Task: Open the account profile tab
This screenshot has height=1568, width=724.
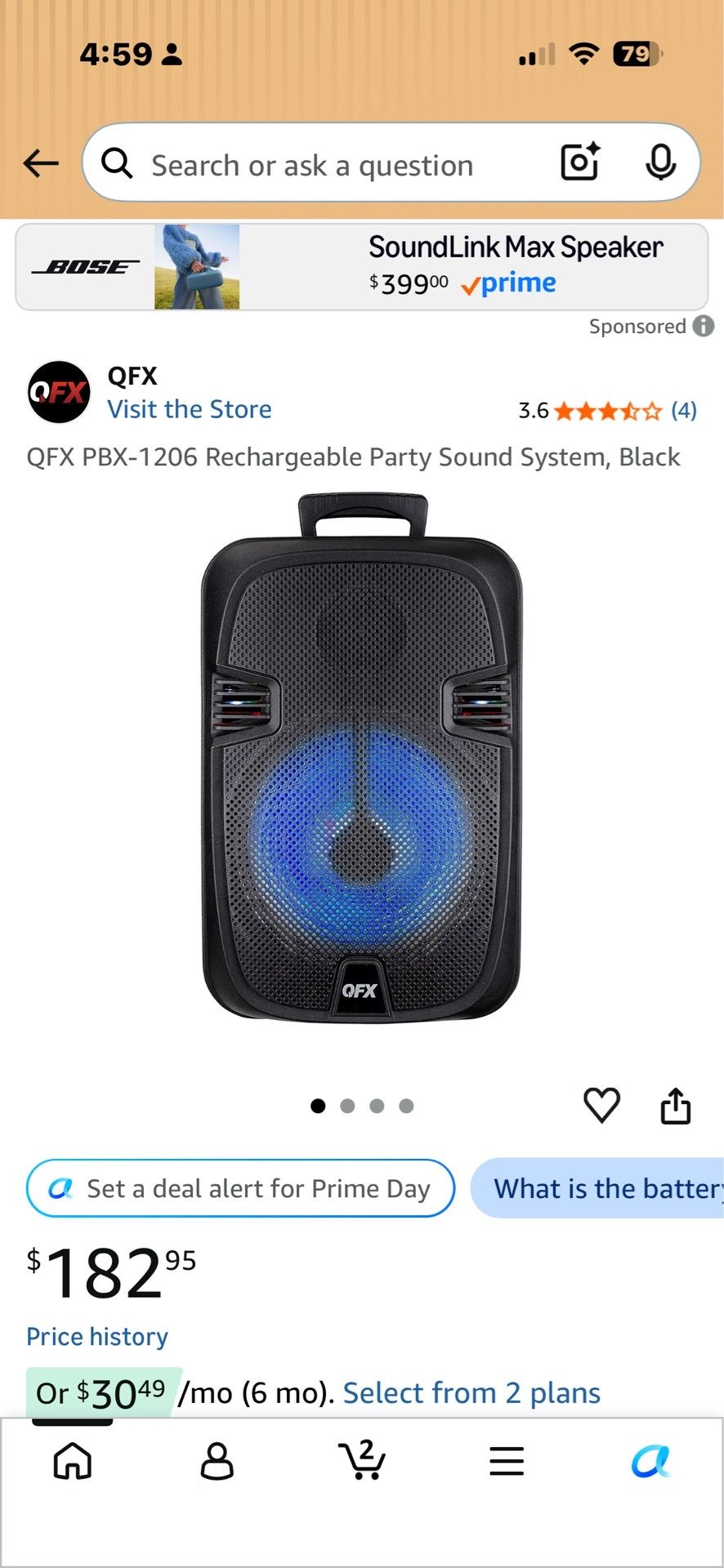Action: pyautogui.click(x=217, y=1461)
